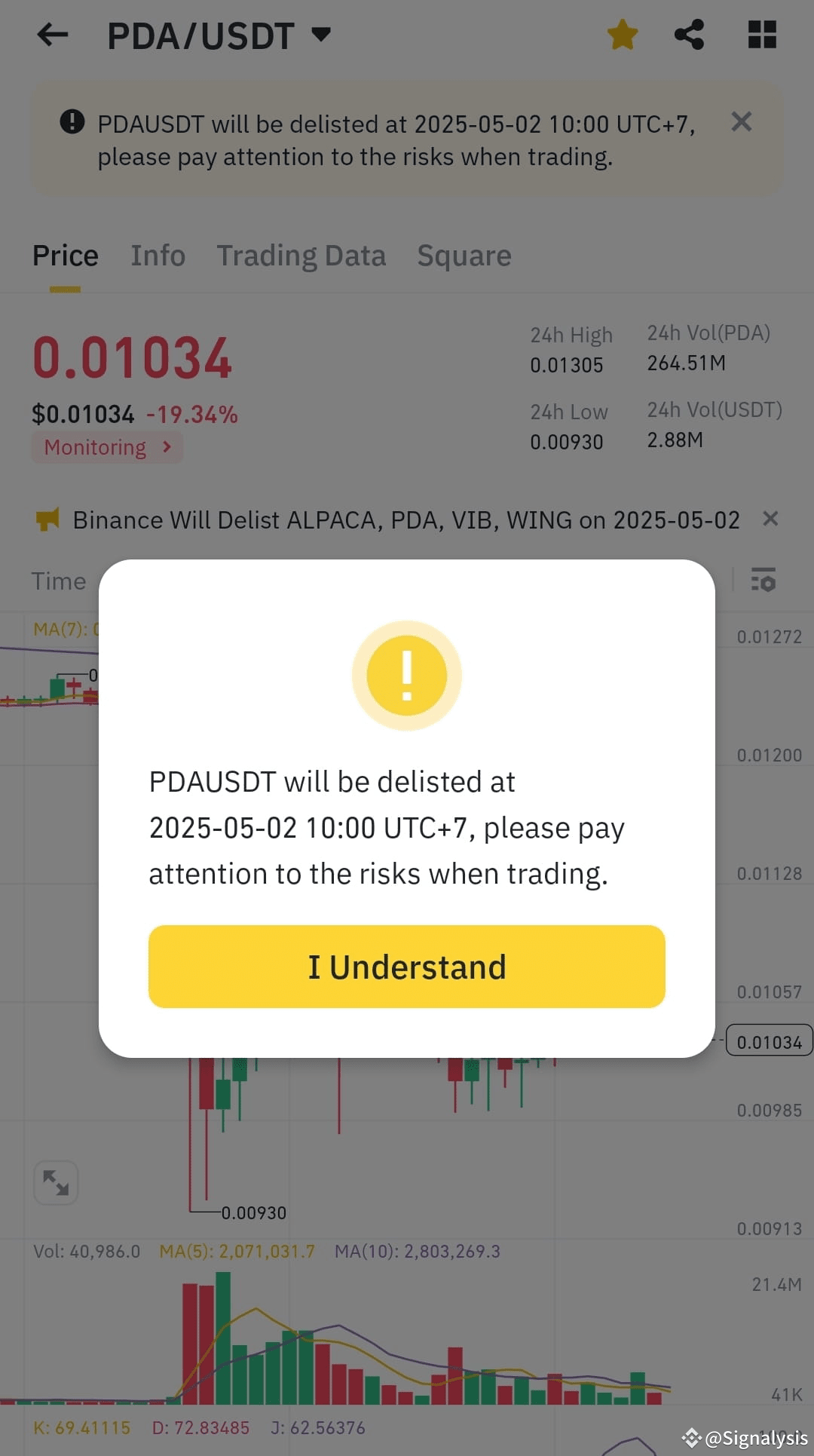
Task: Open the Trading Data tab
Action: (x=301, y=255)
